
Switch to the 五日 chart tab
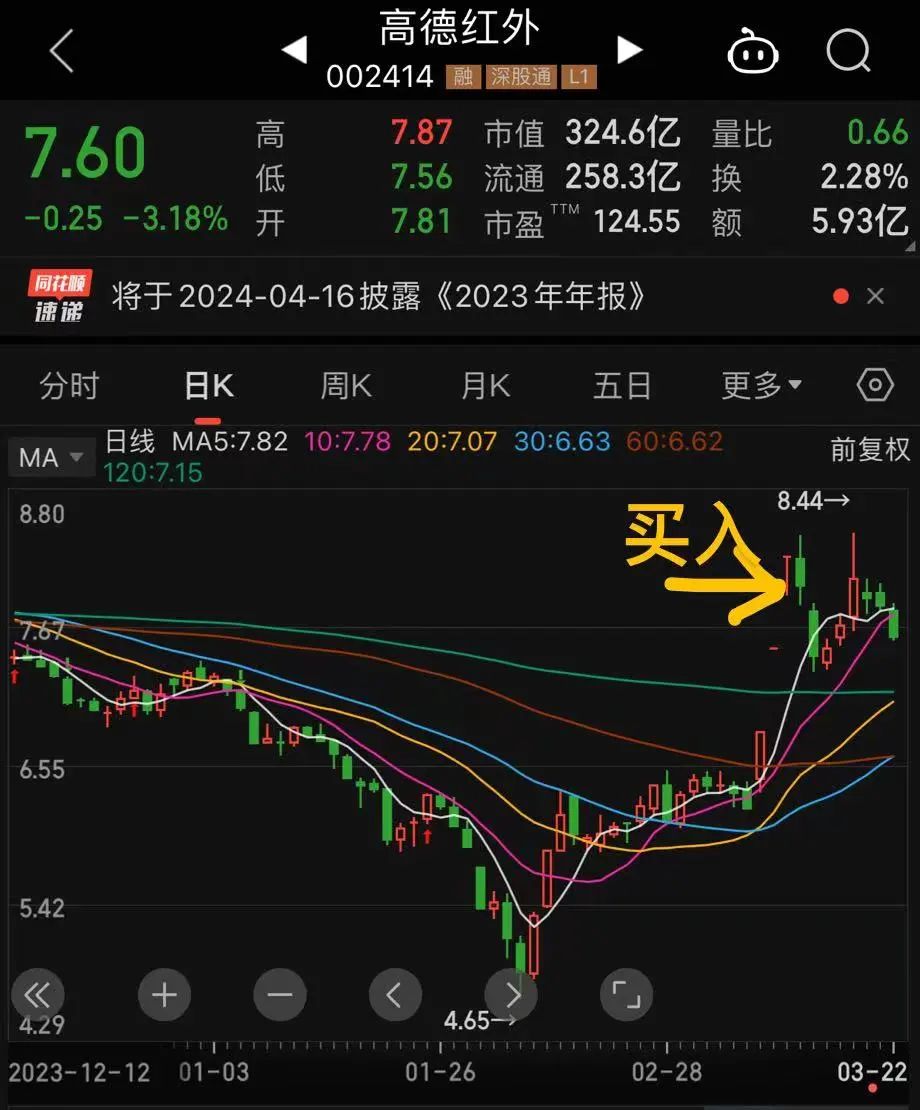click(622, 386)
